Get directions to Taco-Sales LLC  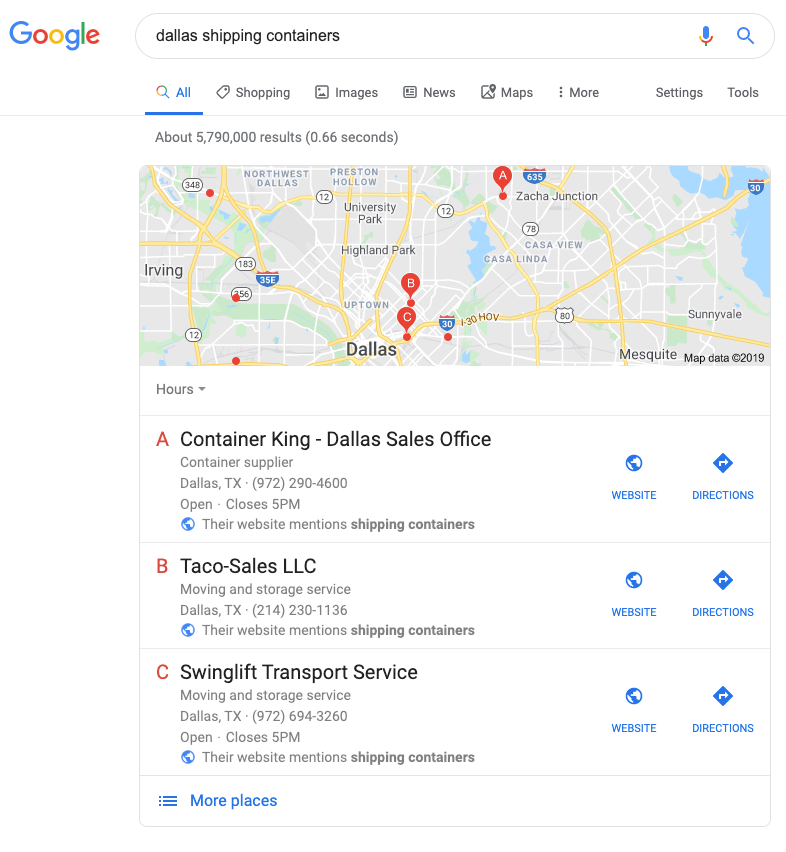[x=722, y=592]
